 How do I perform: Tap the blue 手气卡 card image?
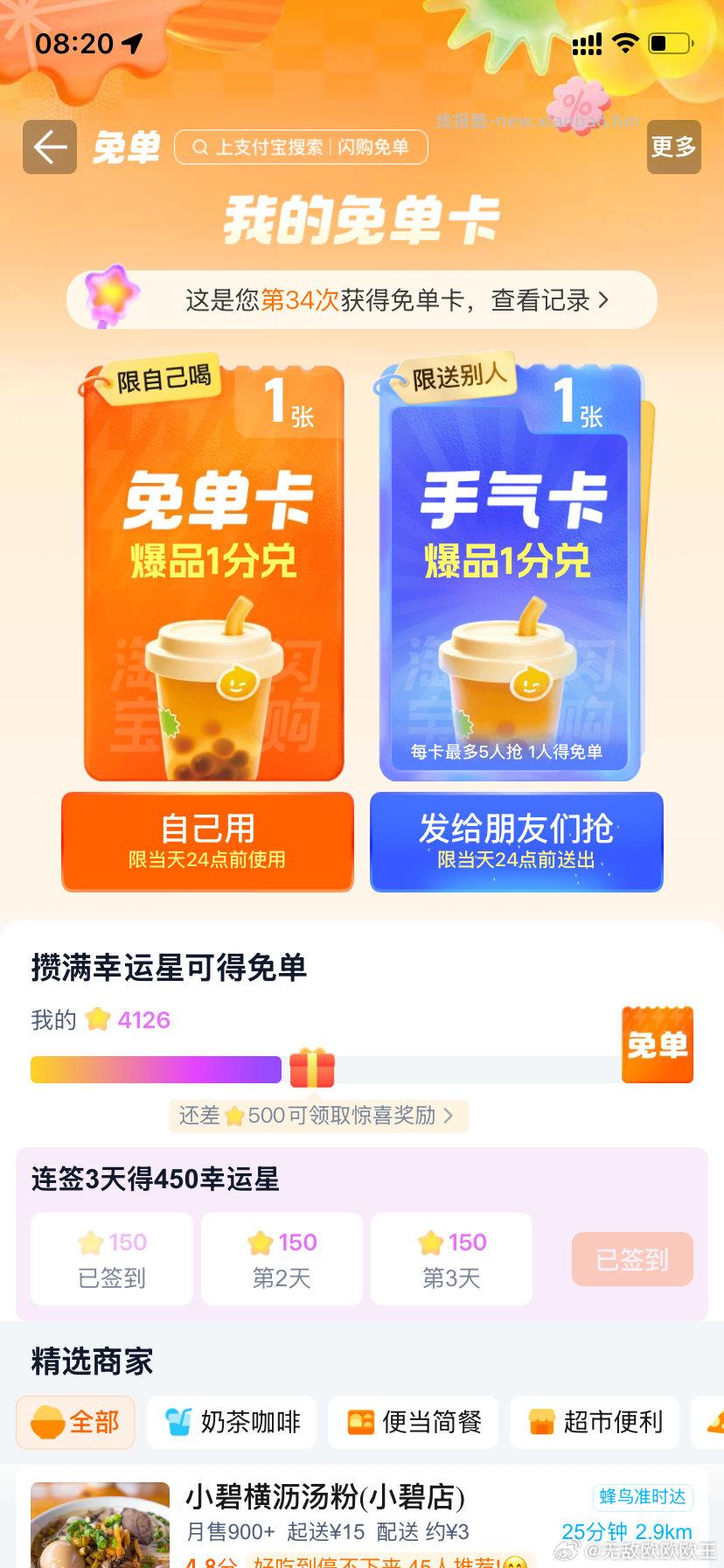(515, 569)
